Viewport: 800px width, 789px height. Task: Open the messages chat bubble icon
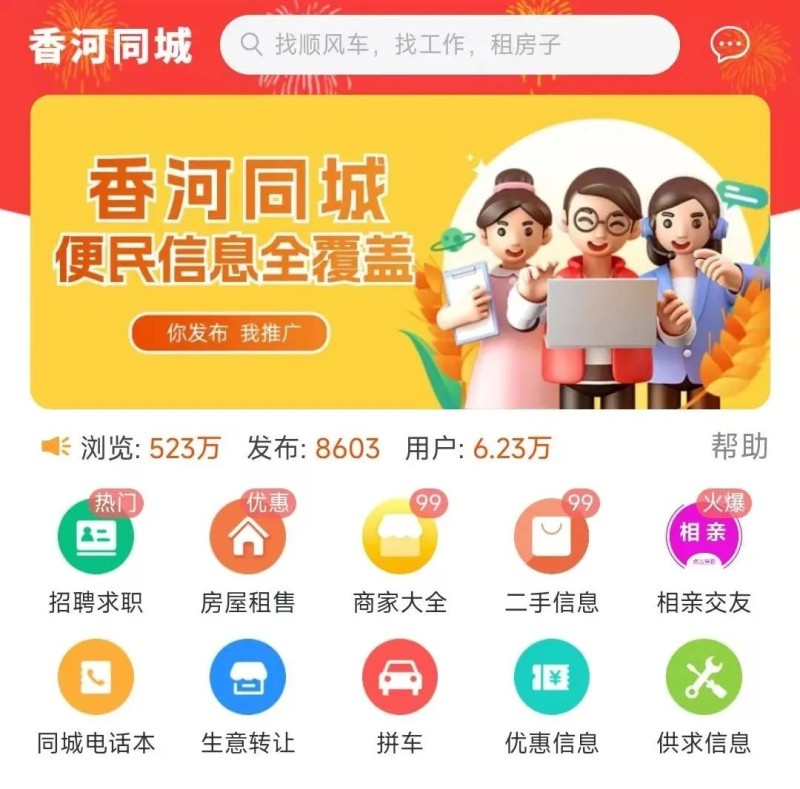click(729, 45)
